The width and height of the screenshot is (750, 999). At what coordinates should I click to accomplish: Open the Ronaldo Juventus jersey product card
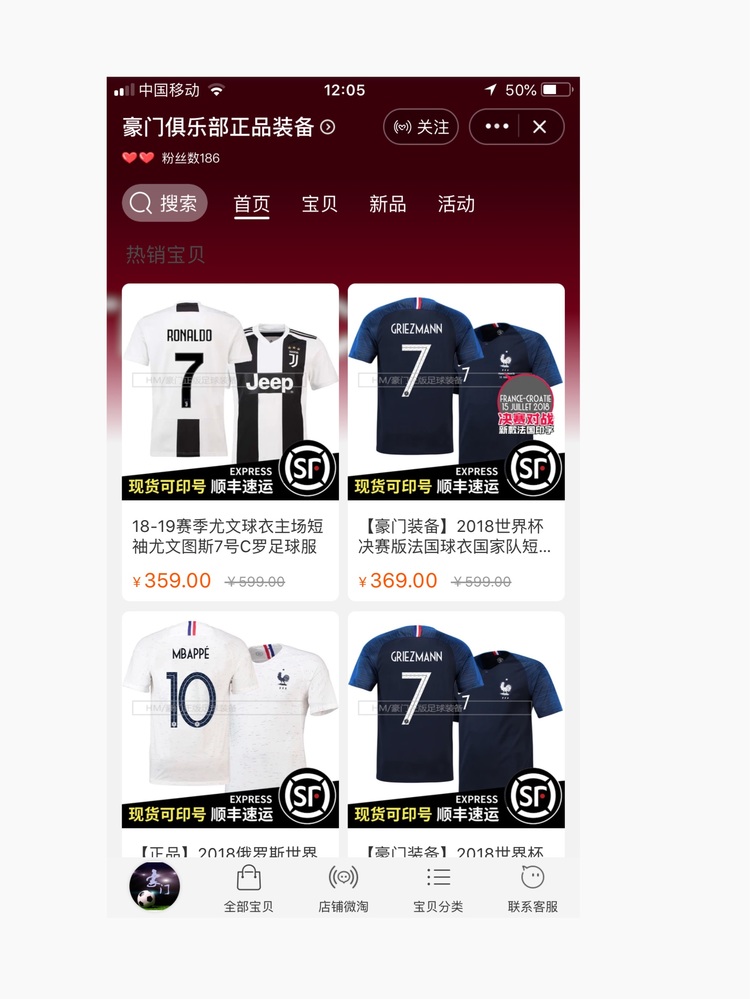coord(230,440)
